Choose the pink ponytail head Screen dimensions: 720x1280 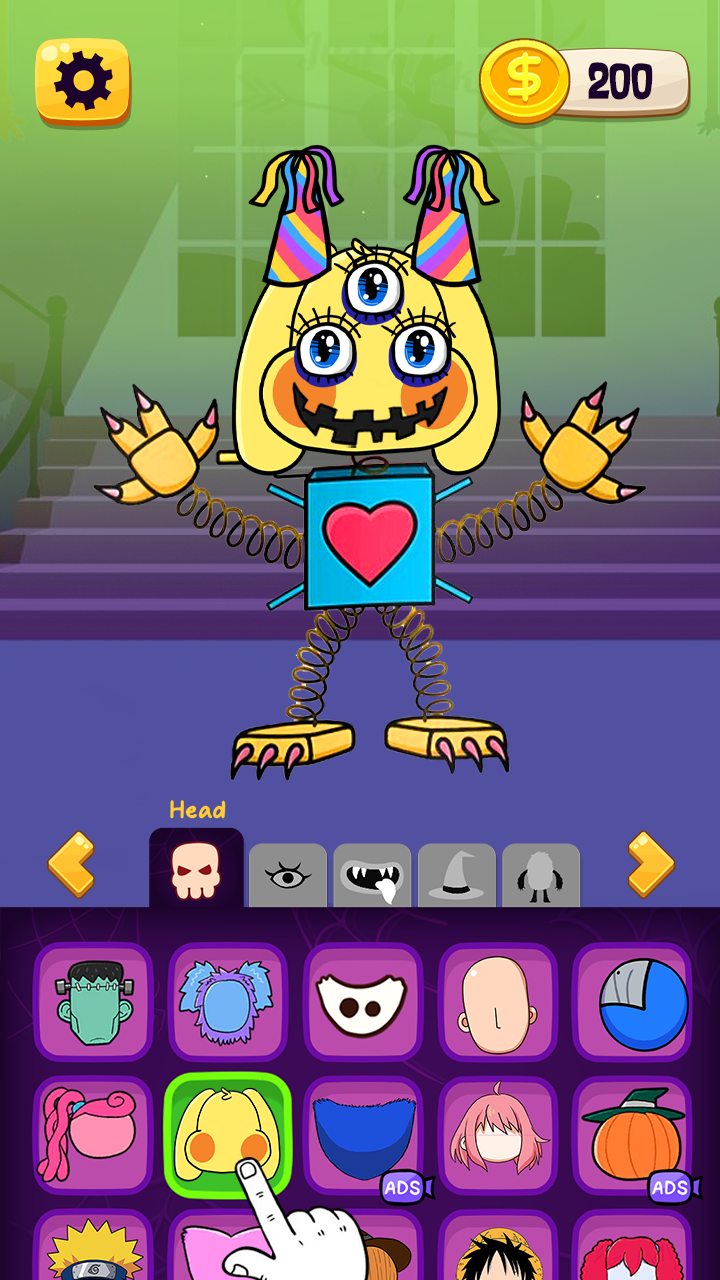(94, 1136)
